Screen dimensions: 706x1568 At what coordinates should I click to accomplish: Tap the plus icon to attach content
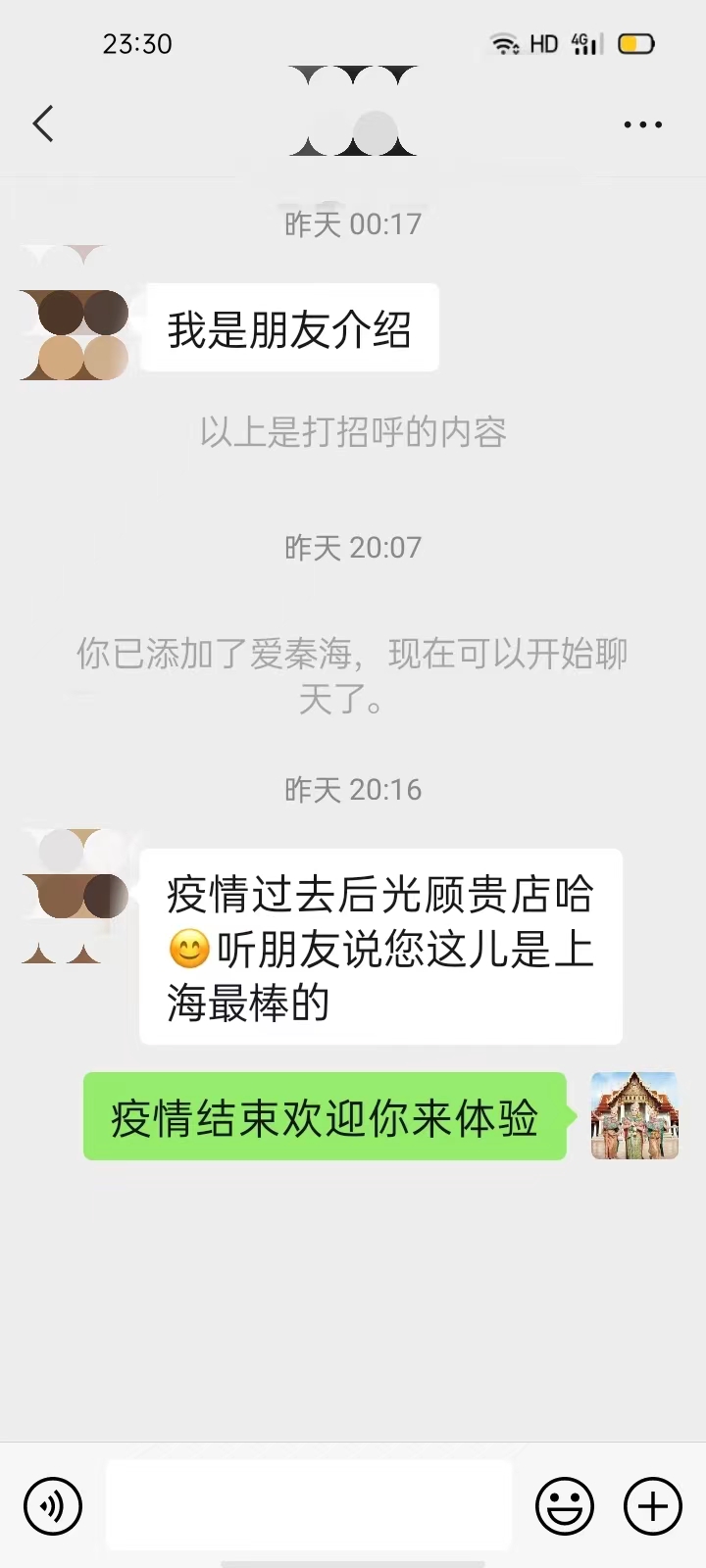(x=652, y=1506)
